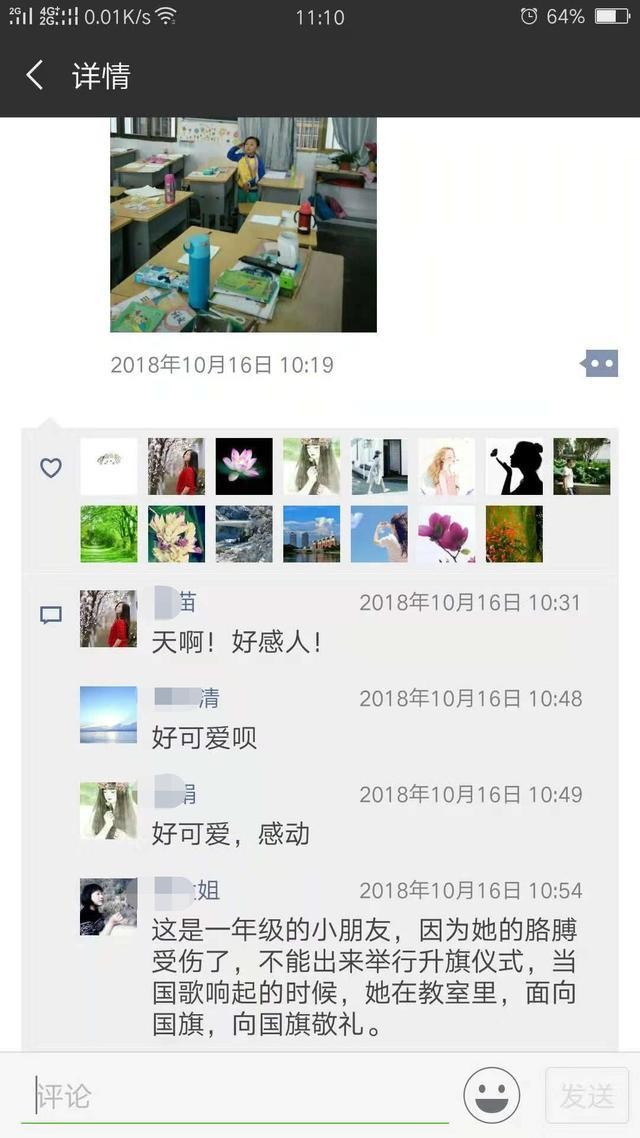Viewport: 640px width, 1138px height.
Task: Open the green forest path avatar among the likes
Action: tap(109, 534)
